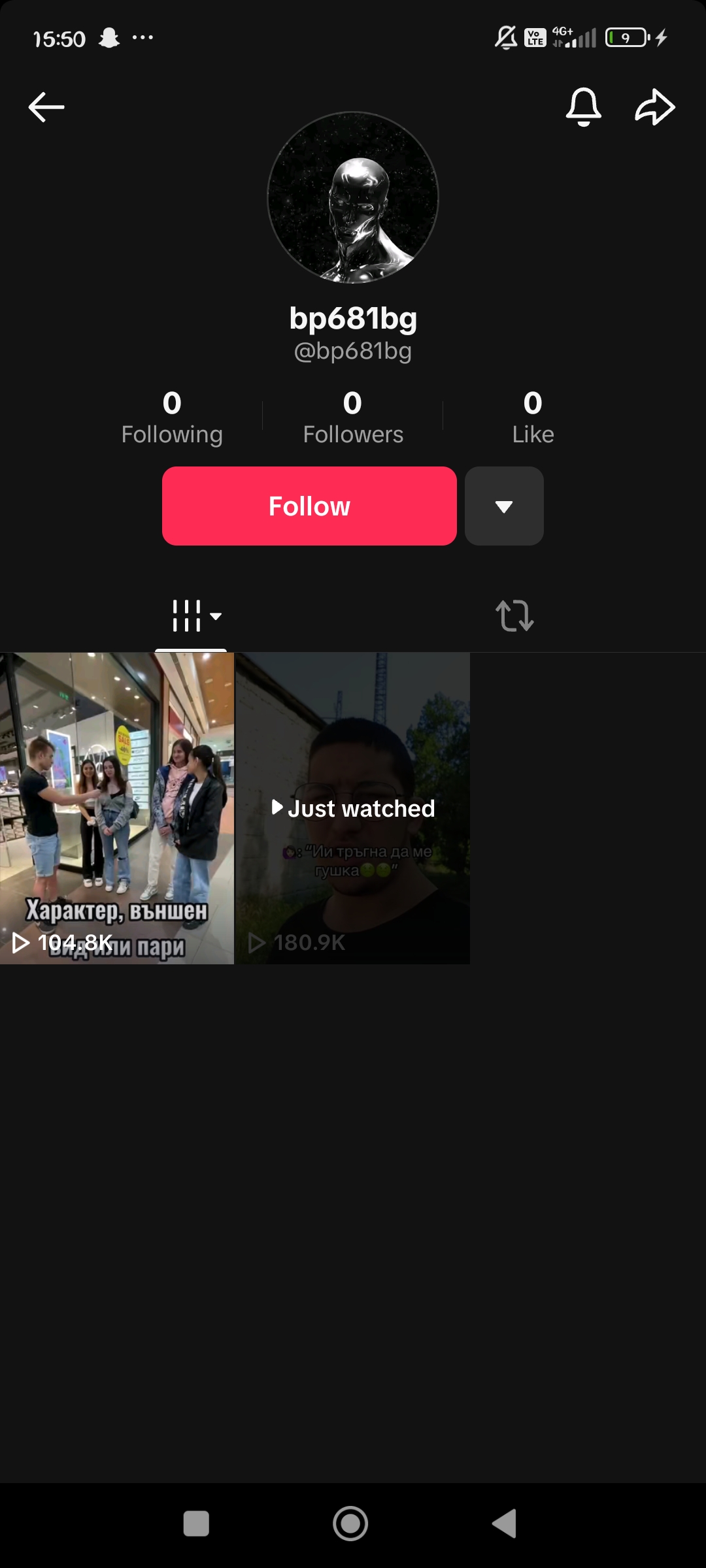Switch to the reposts tab
This screenshot has width=706, height=1568.
coord(514,616)
